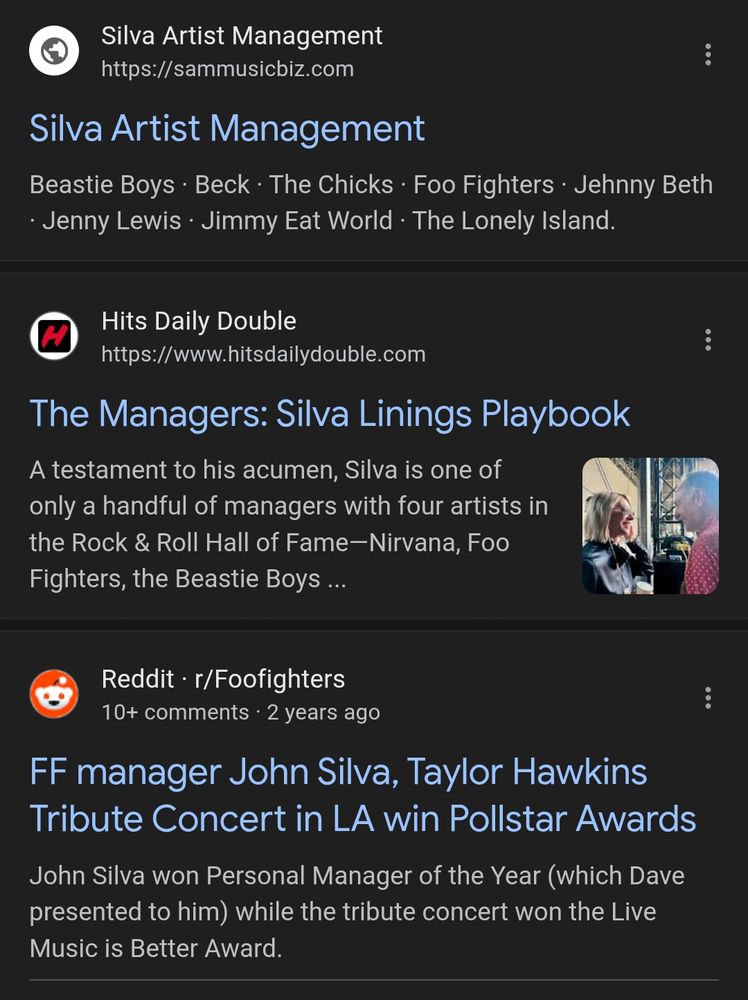This screenshot has height=1000, width=748.
Task: Open more options for sammusicbiz.com result
Action: point(708,54)
